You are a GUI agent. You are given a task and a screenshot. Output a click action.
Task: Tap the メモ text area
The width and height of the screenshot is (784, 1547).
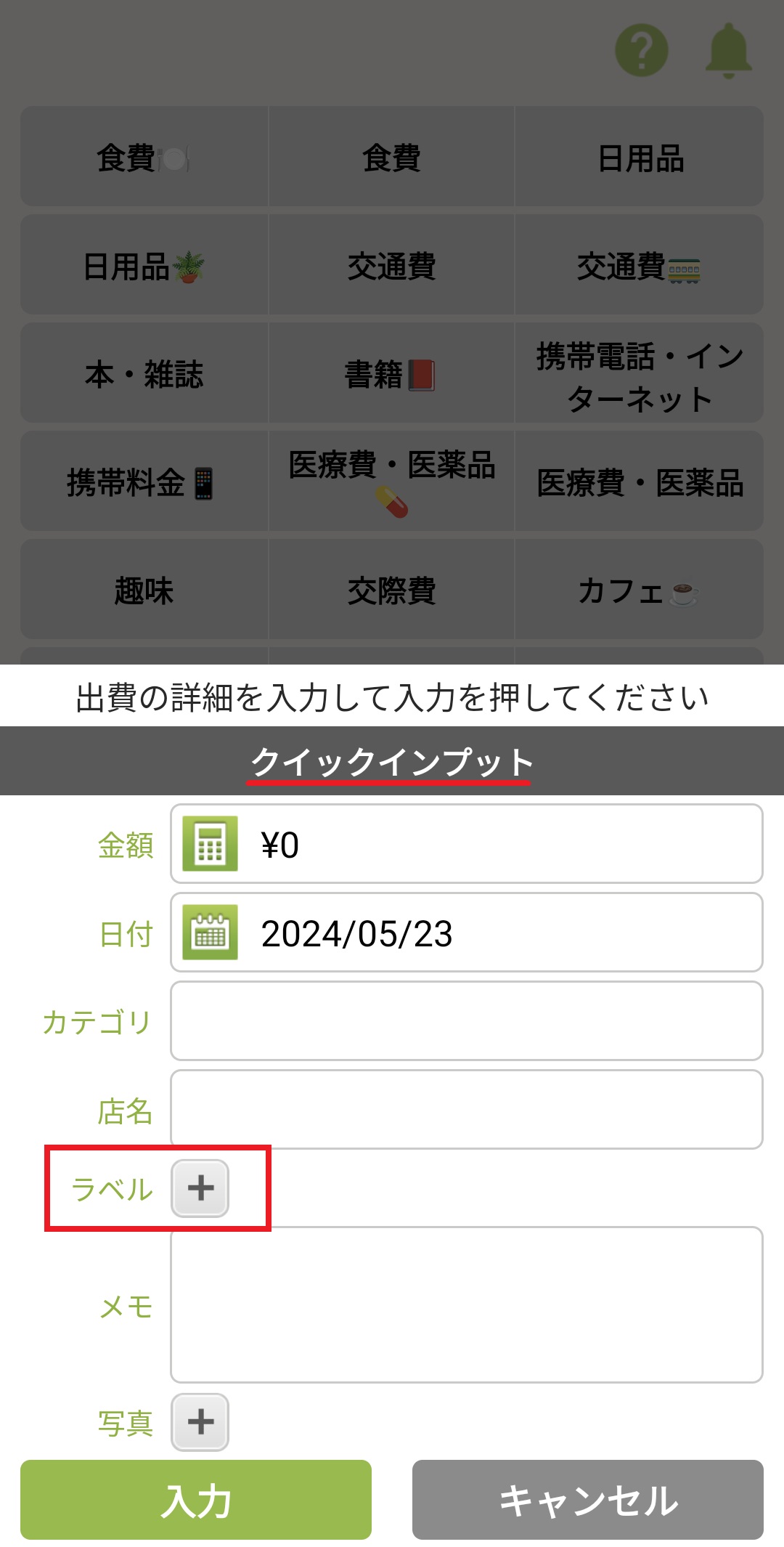[x=466, y=1304]
